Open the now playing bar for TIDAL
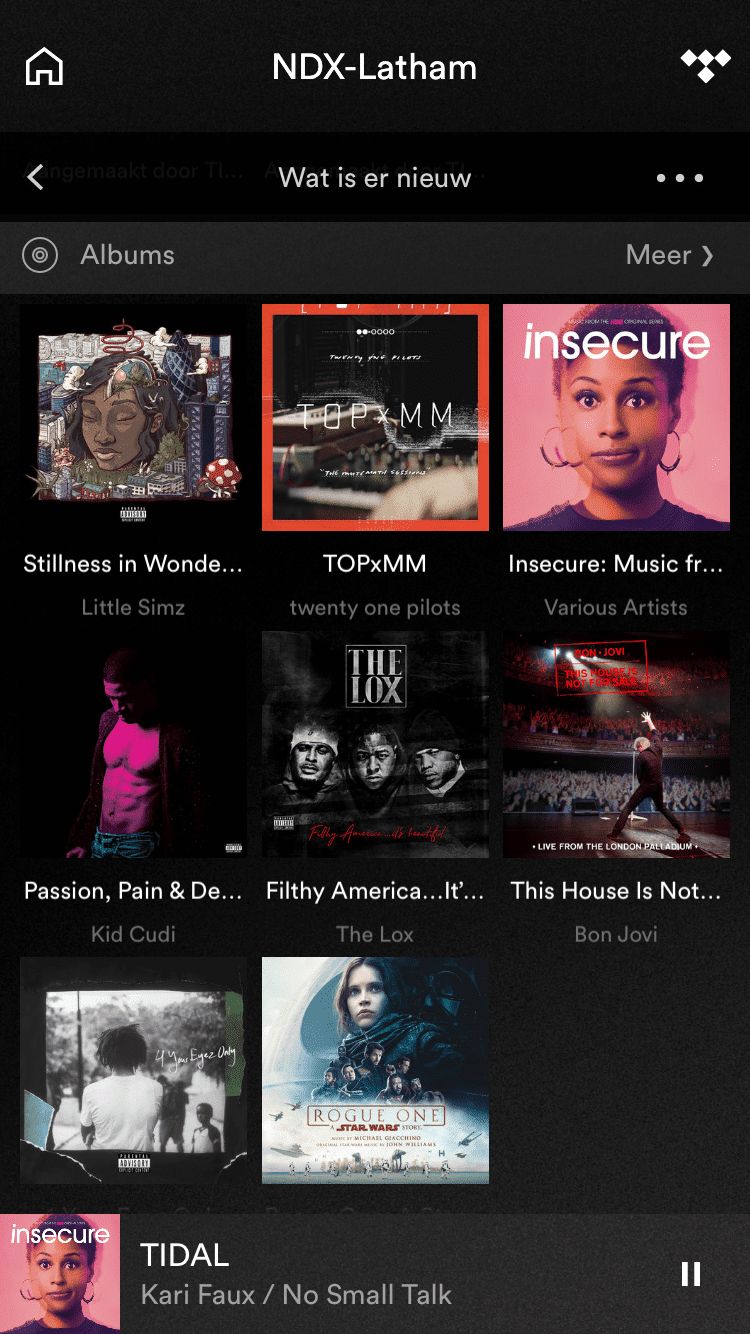This screenshot has height=1334, width=750. pyautogui.click(x=375, y=1274)
